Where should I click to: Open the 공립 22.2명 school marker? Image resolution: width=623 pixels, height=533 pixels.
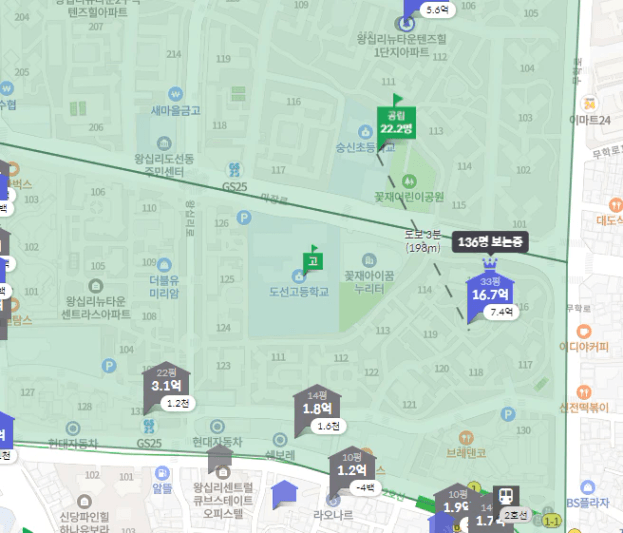(396, 123)
